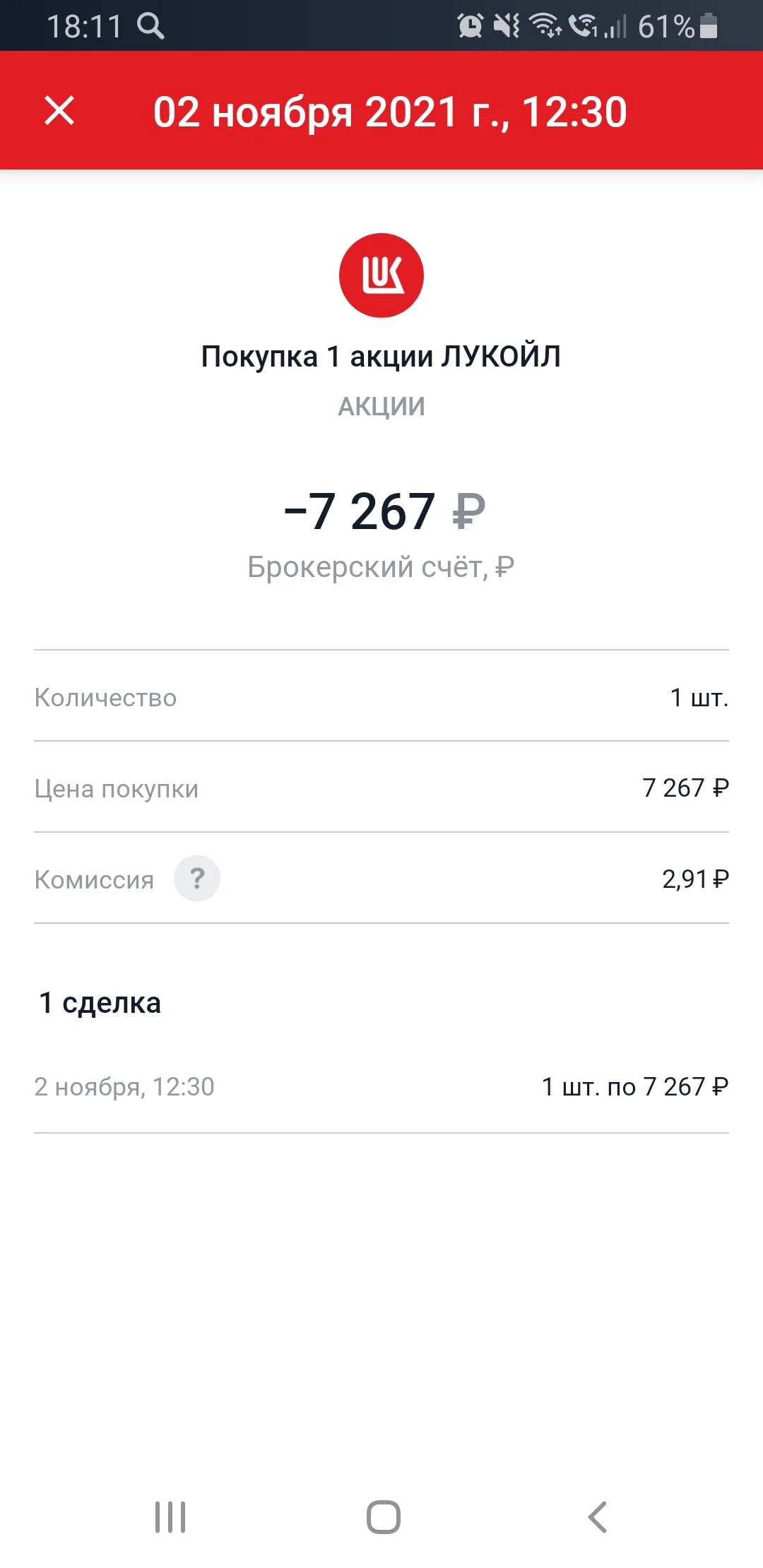Open the commission help question mark
The image size is (763, 1568).
(x=197, y=879)
